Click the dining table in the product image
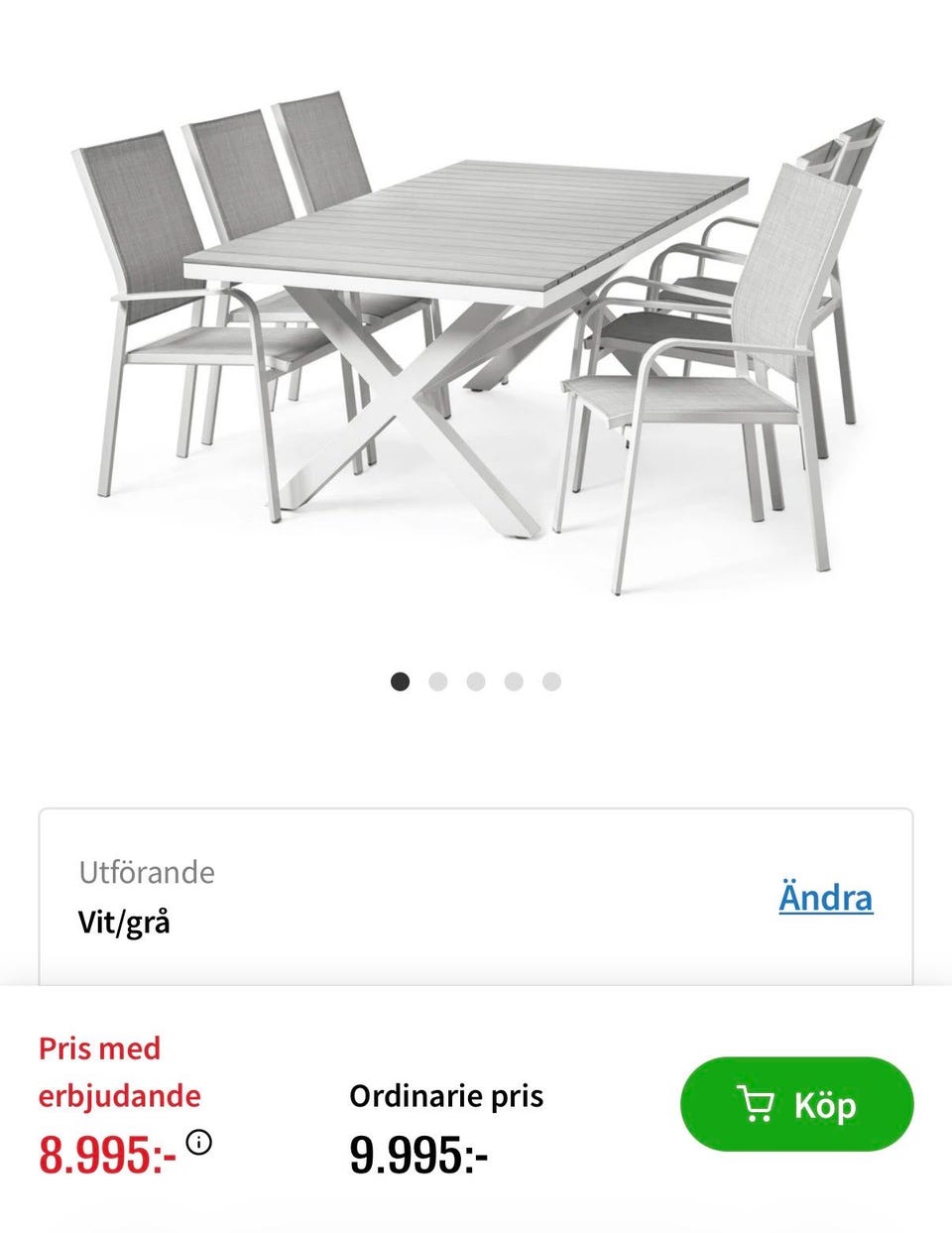952x1233 pixels. [466, 228]
